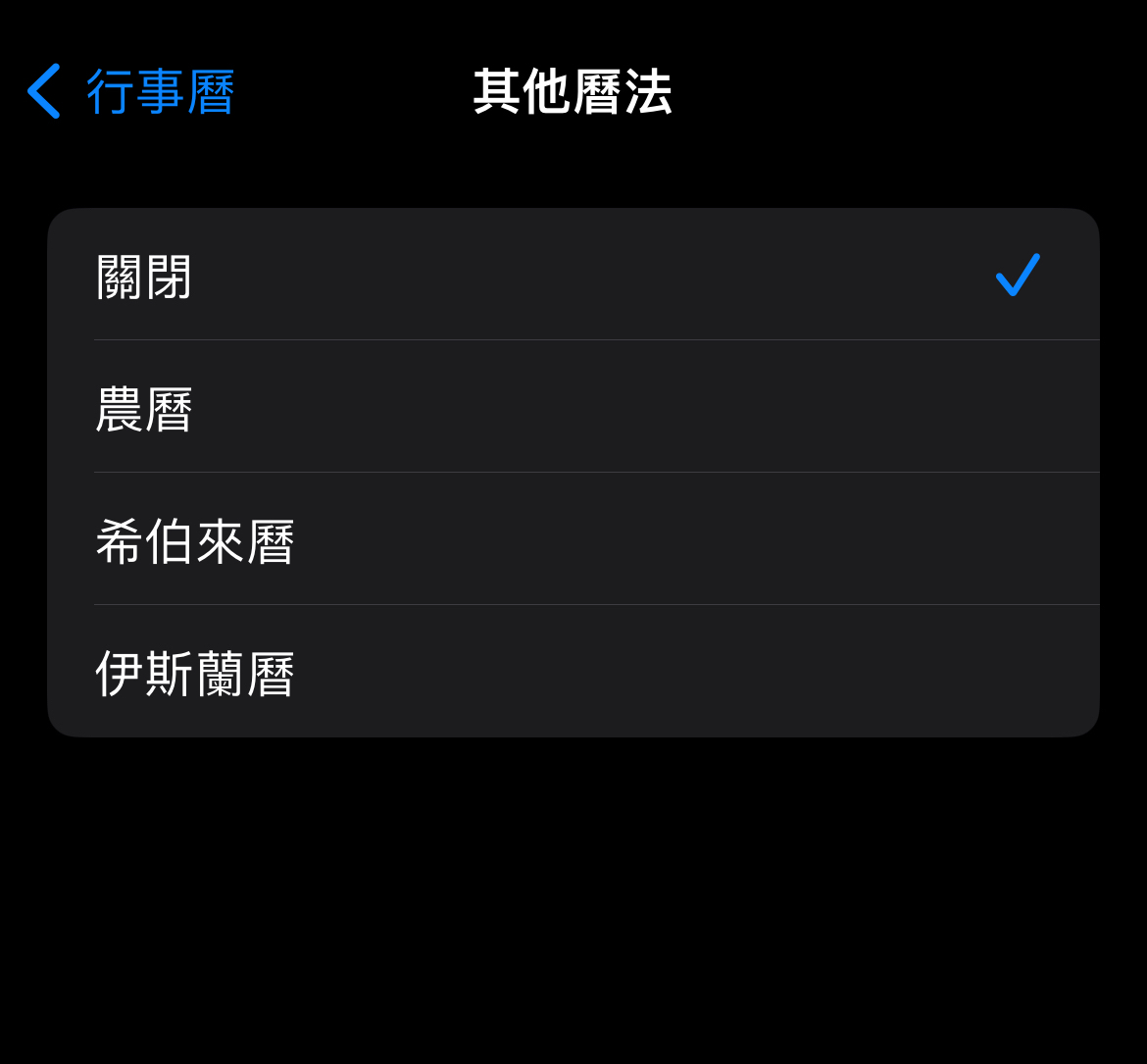The image size is (1147, 1064).
Task: Pick 伊斯蘭曆 calendar option
Action: pos(573,673)
